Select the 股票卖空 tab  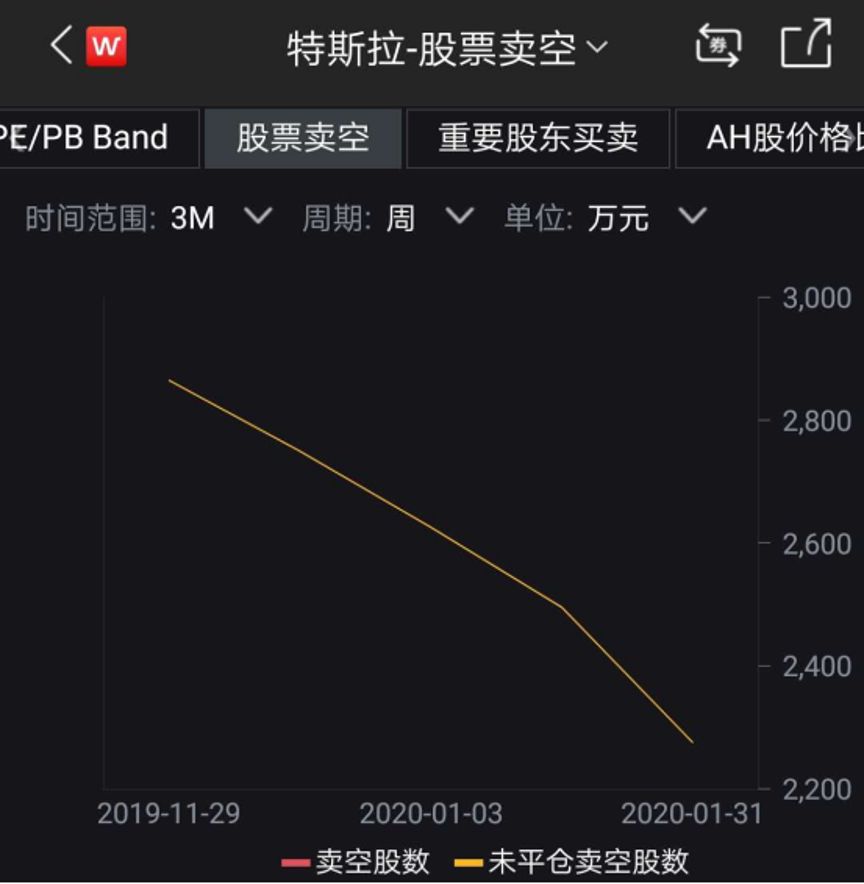[x=304, y=139]
